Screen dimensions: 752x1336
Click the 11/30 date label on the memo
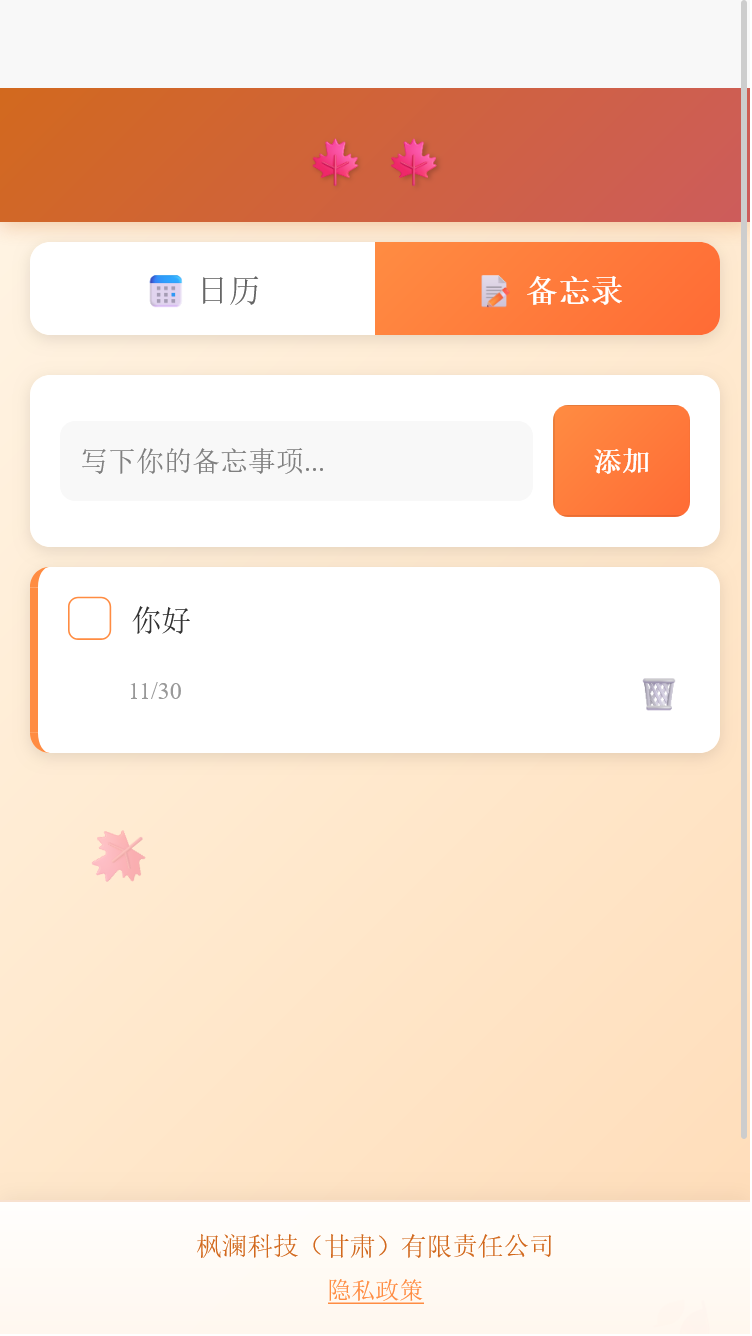point(153,691)
